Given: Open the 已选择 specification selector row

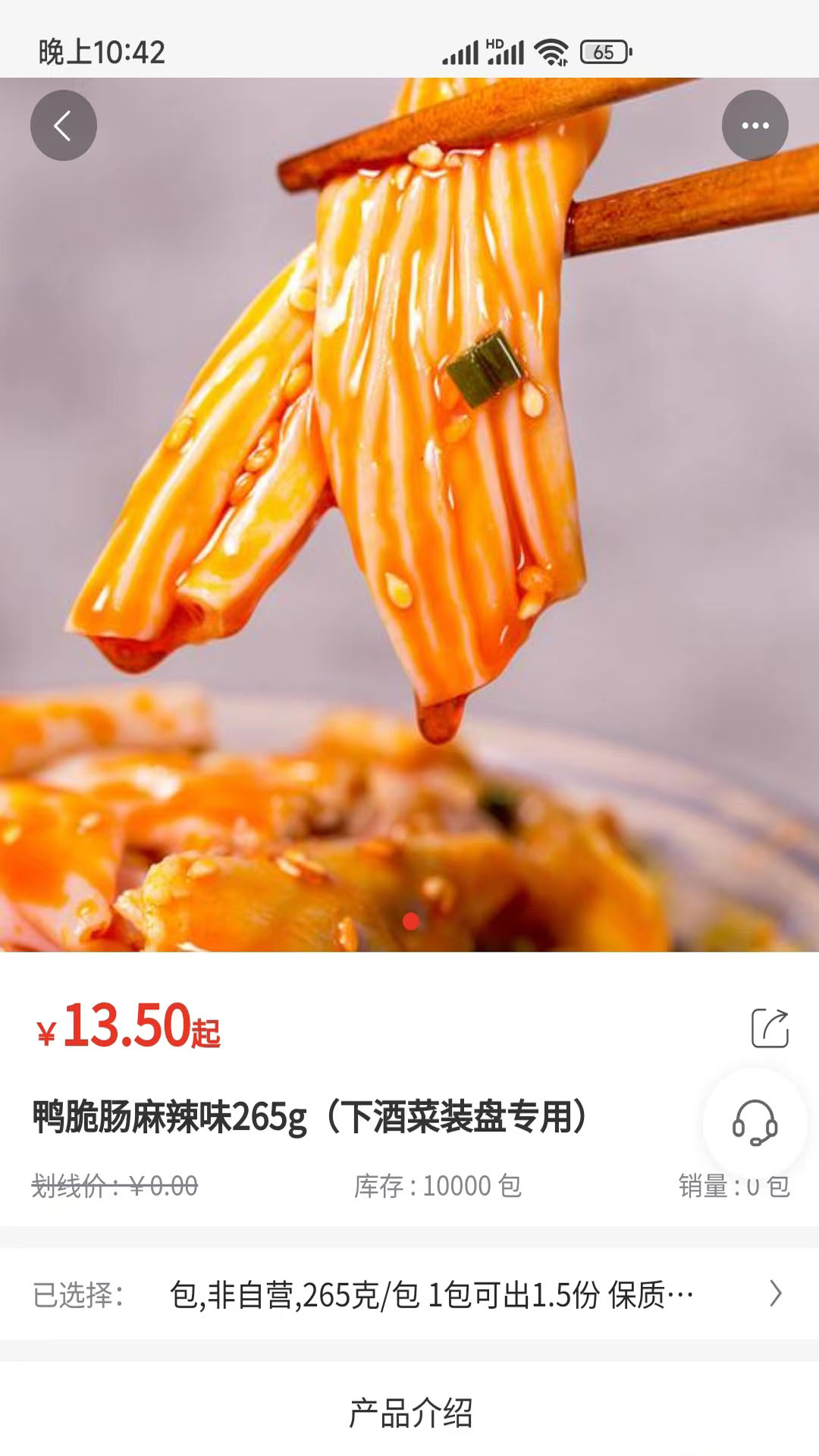Looking at the screenshot, I should [x=409, y=1294].
